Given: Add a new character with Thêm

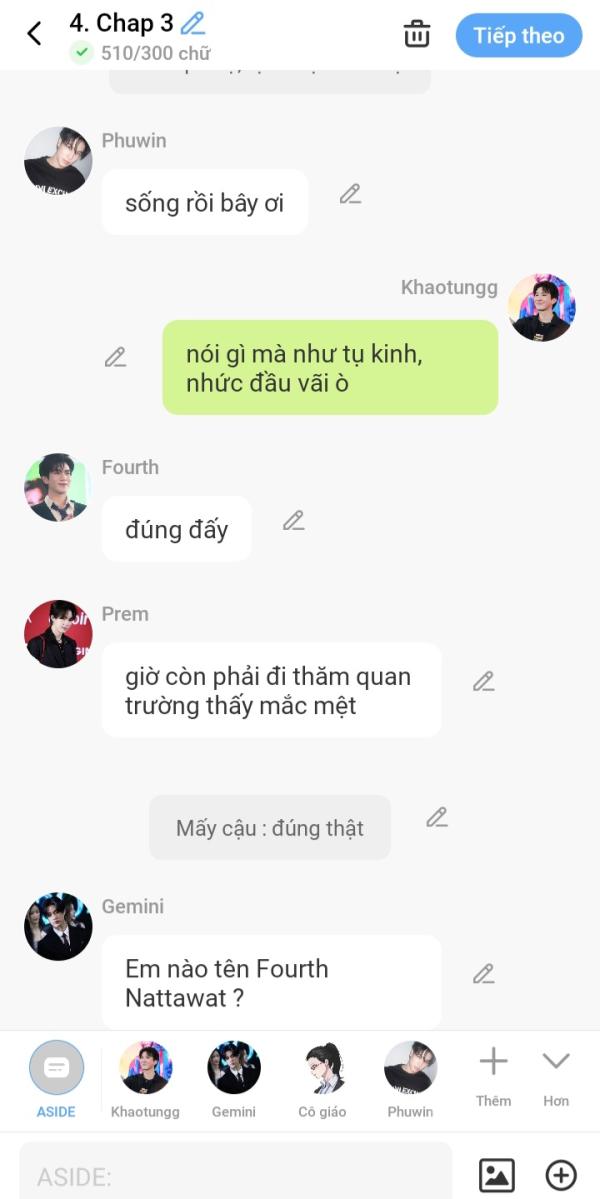Looking at the screenshot, I should coord(493,1073).
